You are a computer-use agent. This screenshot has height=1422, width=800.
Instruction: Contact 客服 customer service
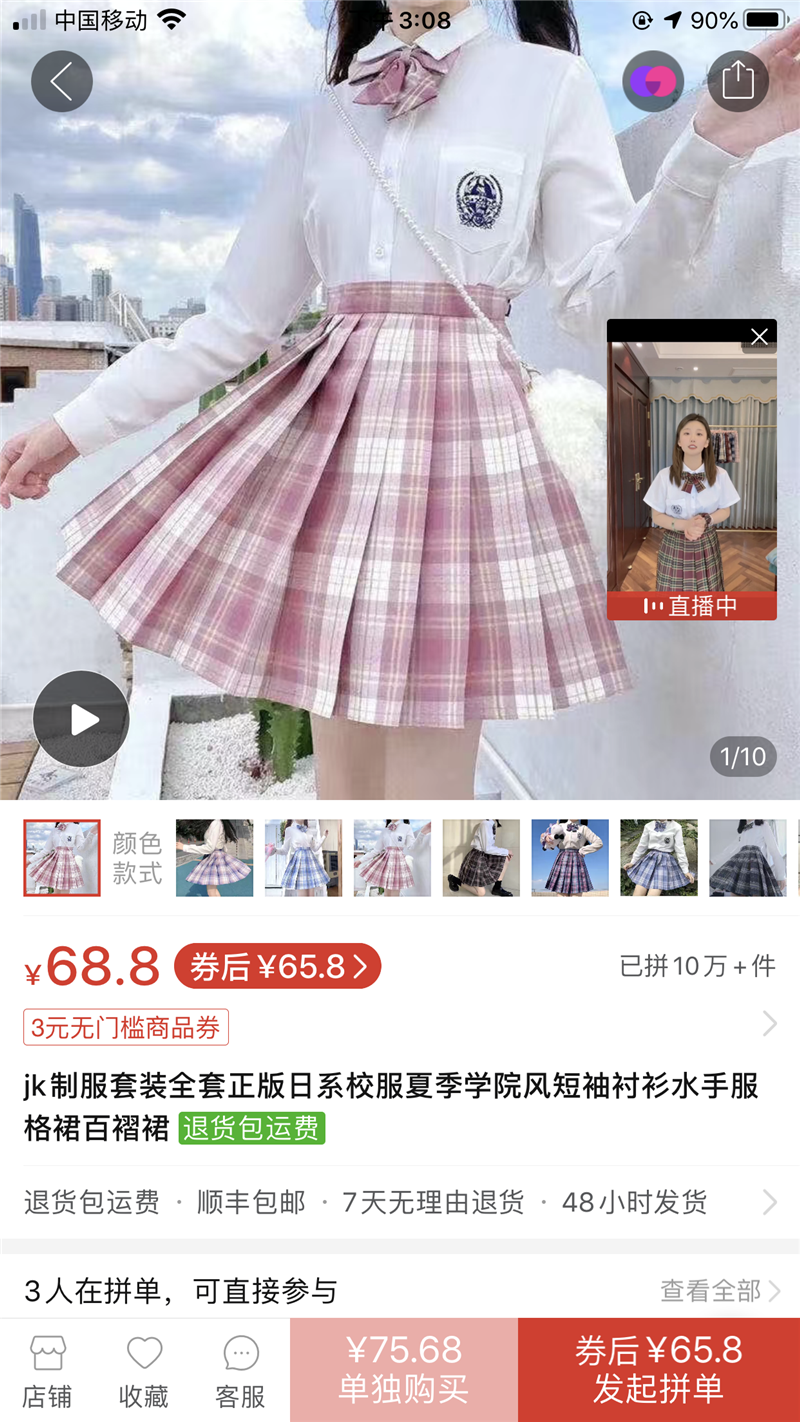241,1372
